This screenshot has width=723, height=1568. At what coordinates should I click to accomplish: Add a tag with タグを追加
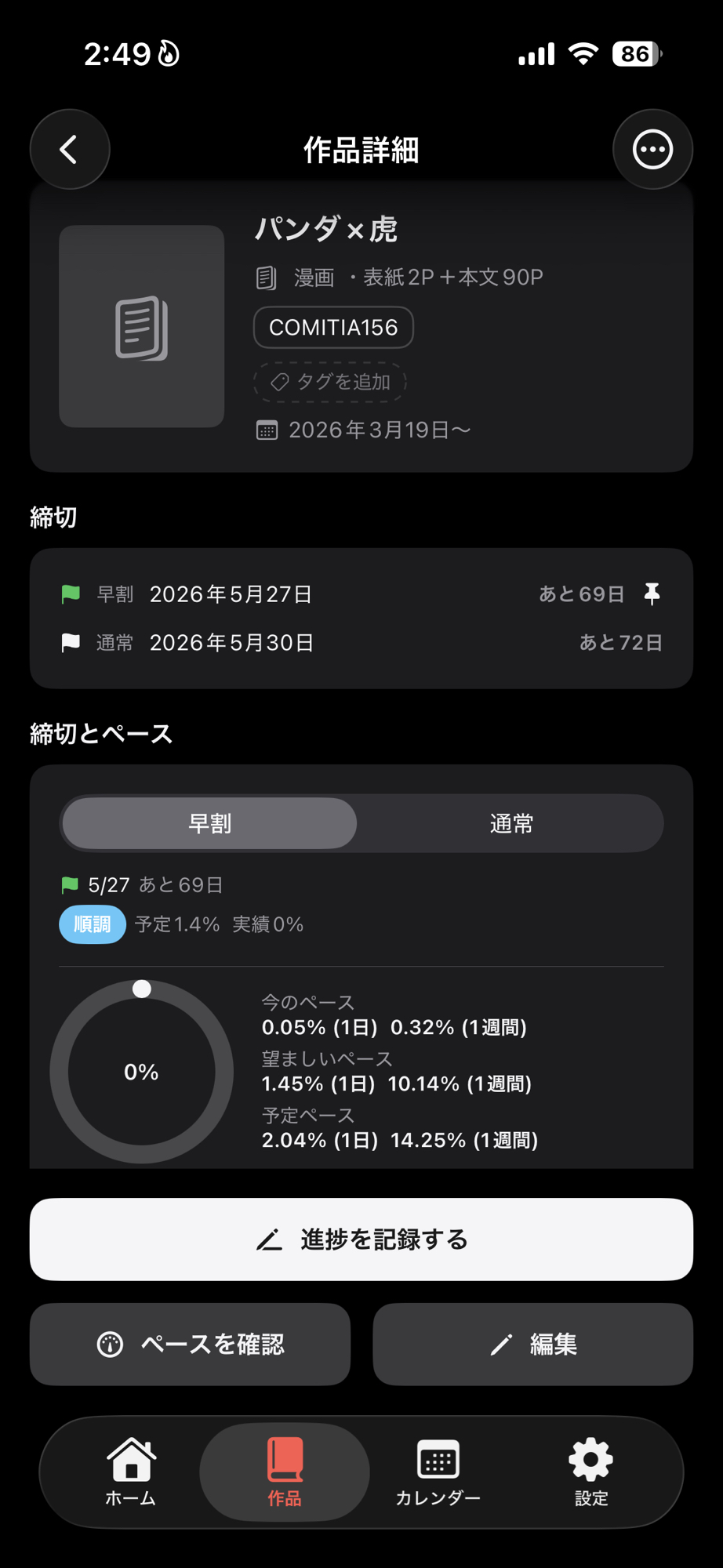pyautogui.click(x=329, y=382)
